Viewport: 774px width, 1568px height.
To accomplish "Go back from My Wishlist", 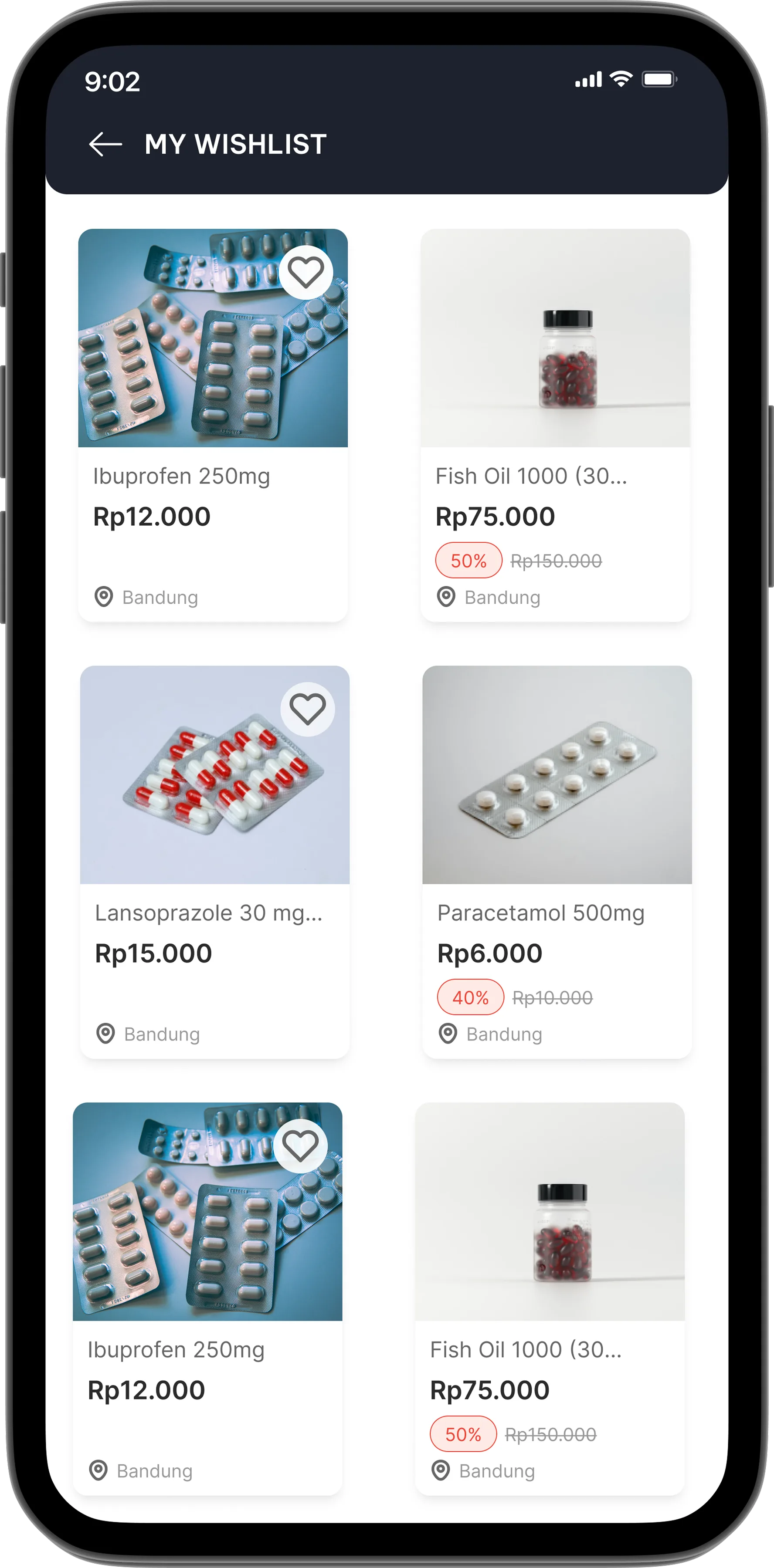I will 105,144.
